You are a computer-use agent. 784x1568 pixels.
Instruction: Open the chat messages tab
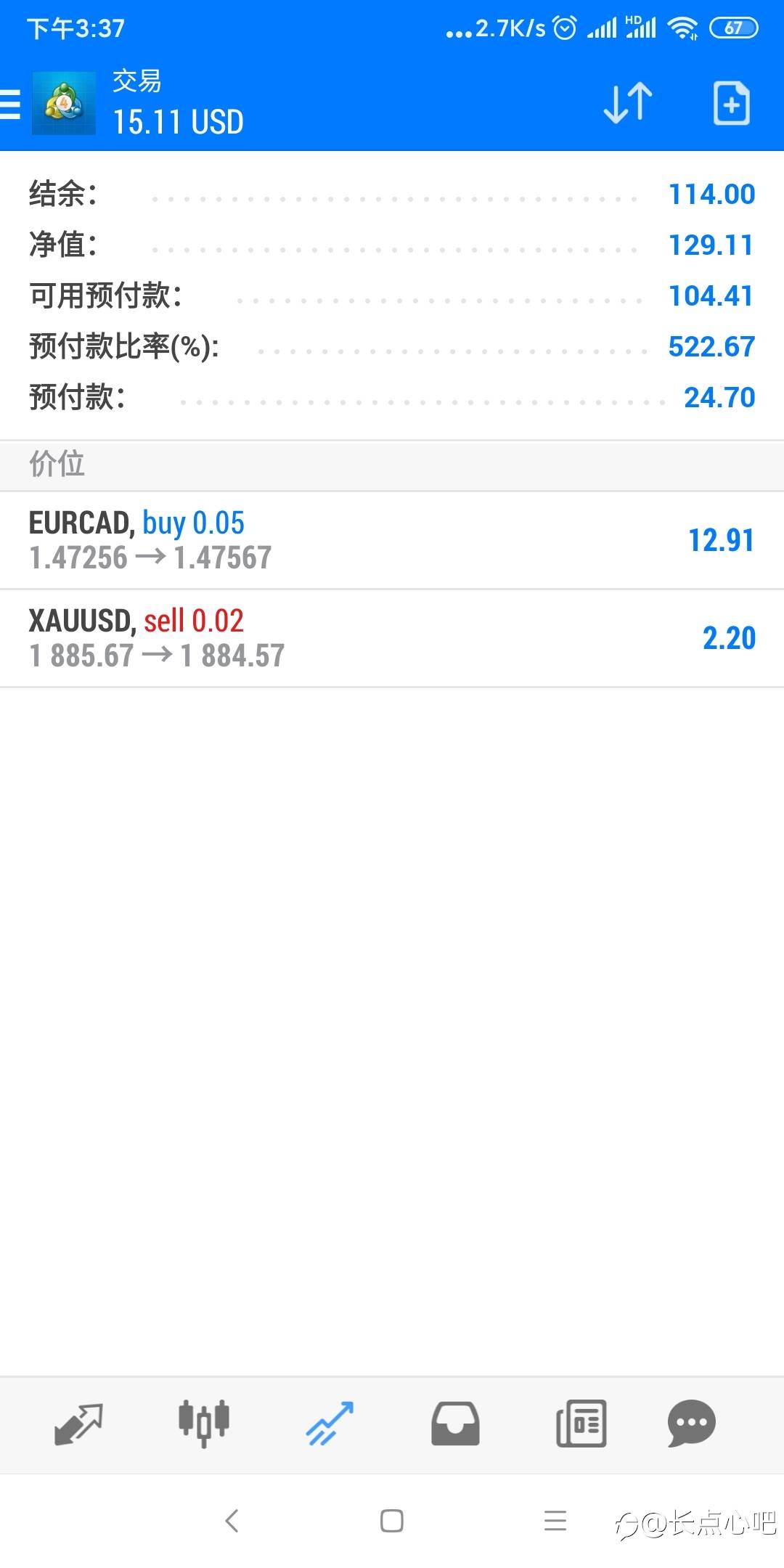point(691,1424)
